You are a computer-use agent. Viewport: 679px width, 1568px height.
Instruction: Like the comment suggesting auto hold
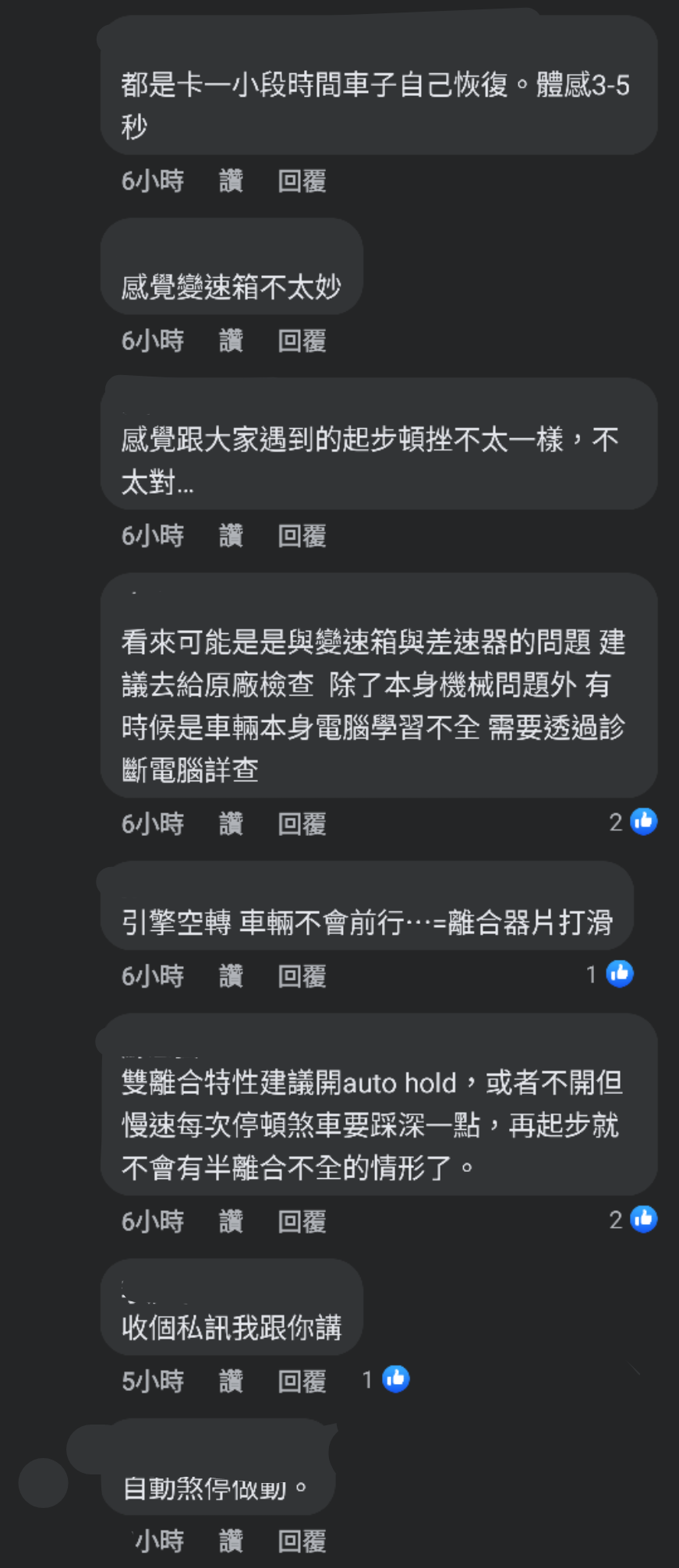(x=231, y=1221)
